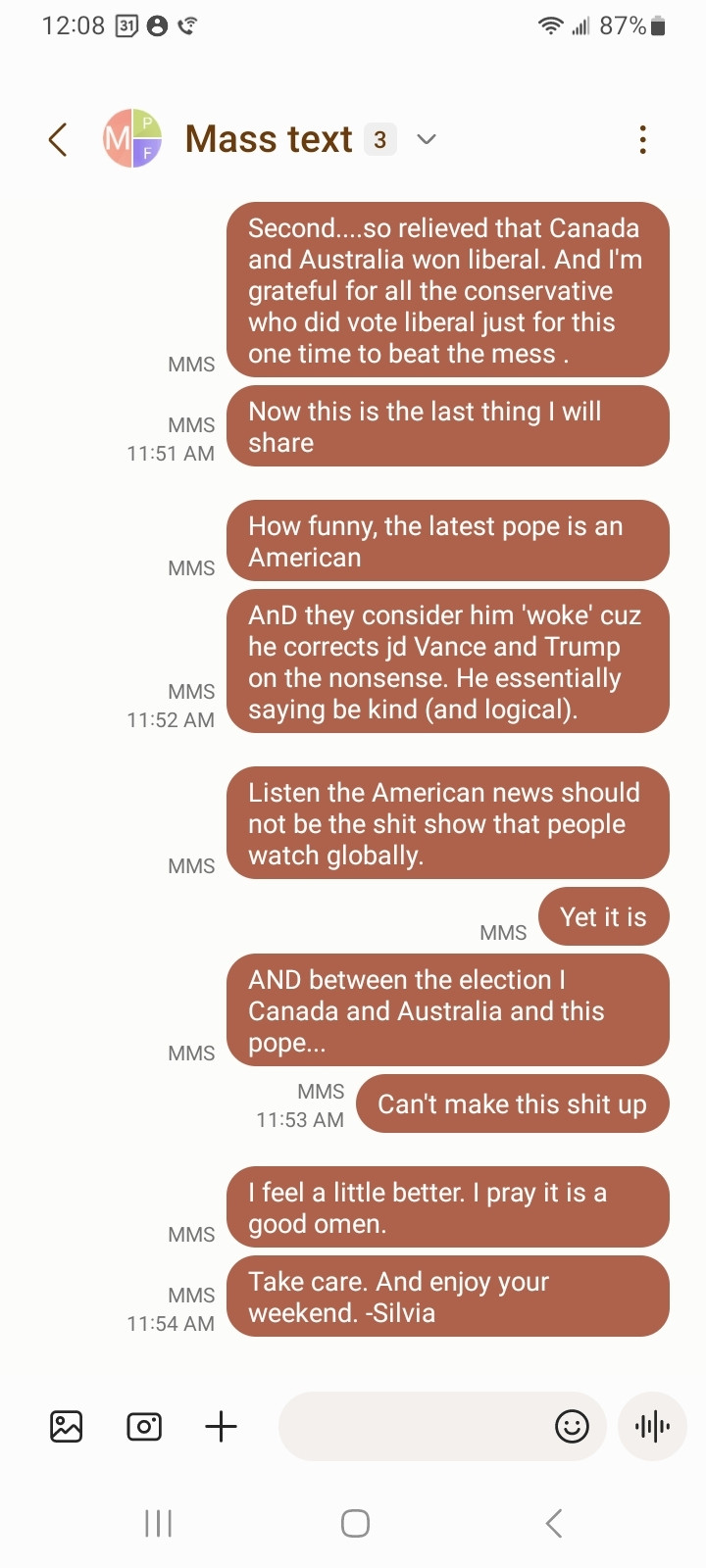This screenshot has height=1568, width=706.
Task: Launch the camera to attach a photo
Action: [144, 1426]
